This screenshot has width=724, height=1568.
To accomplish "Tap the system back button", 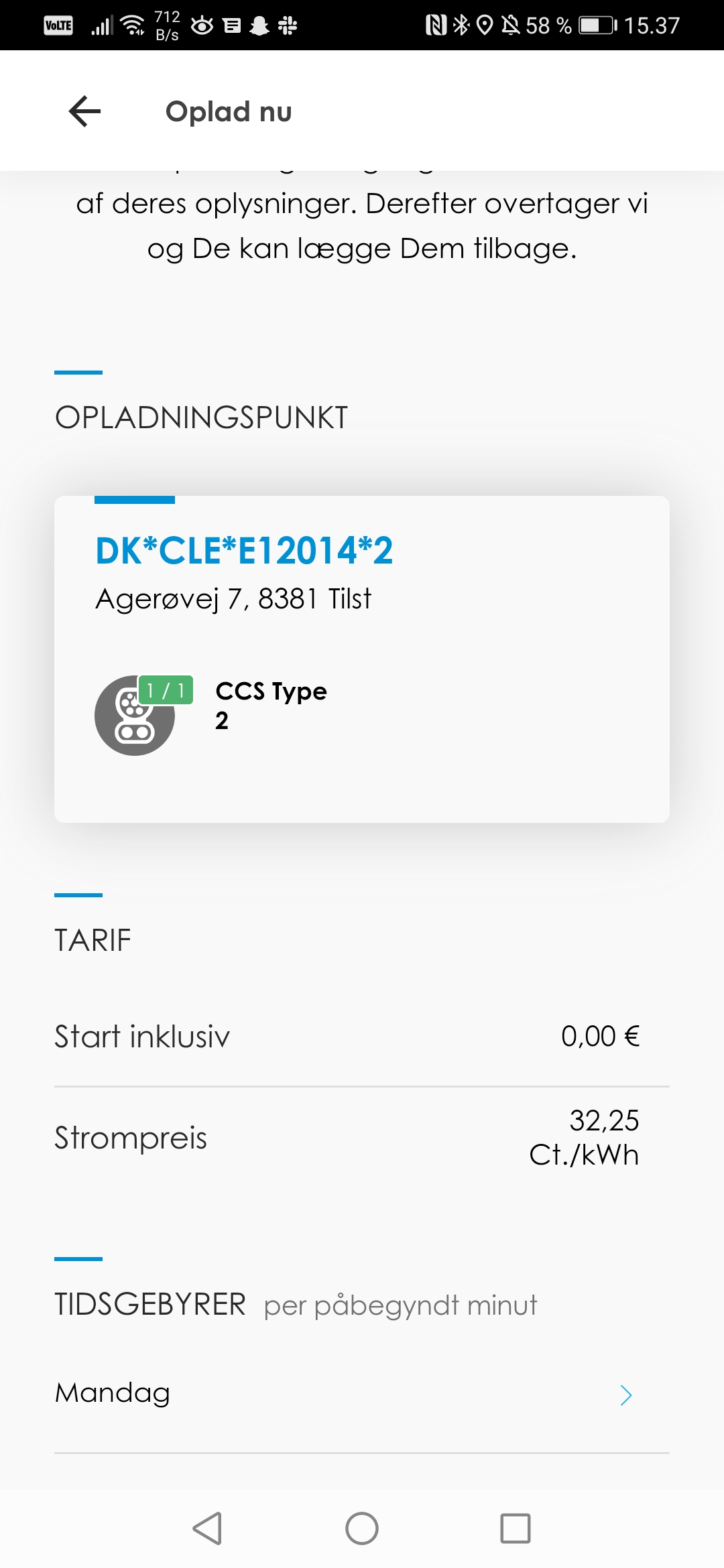I will [207, 1528].
